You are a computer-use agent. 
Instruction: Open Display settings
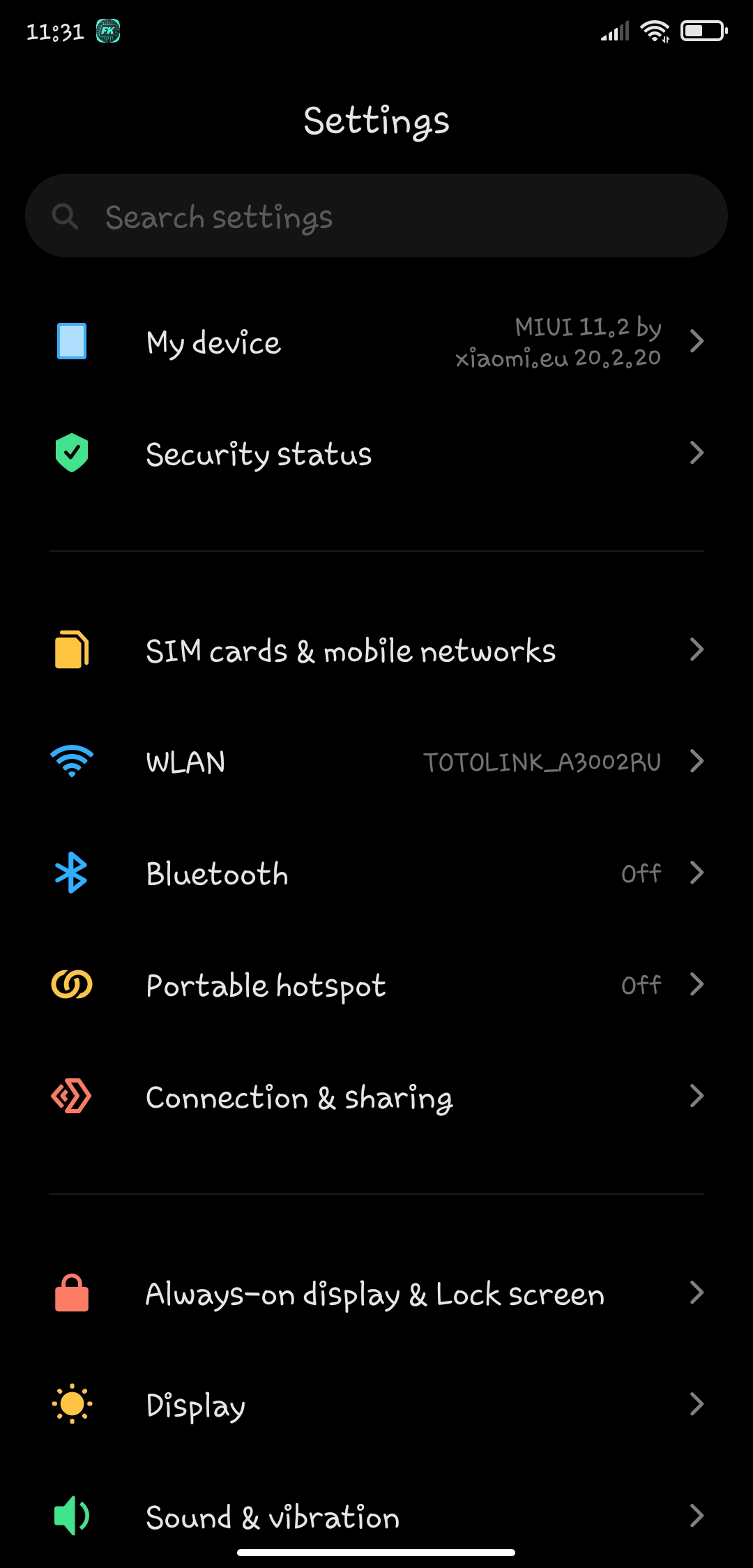click(376, 1405)
